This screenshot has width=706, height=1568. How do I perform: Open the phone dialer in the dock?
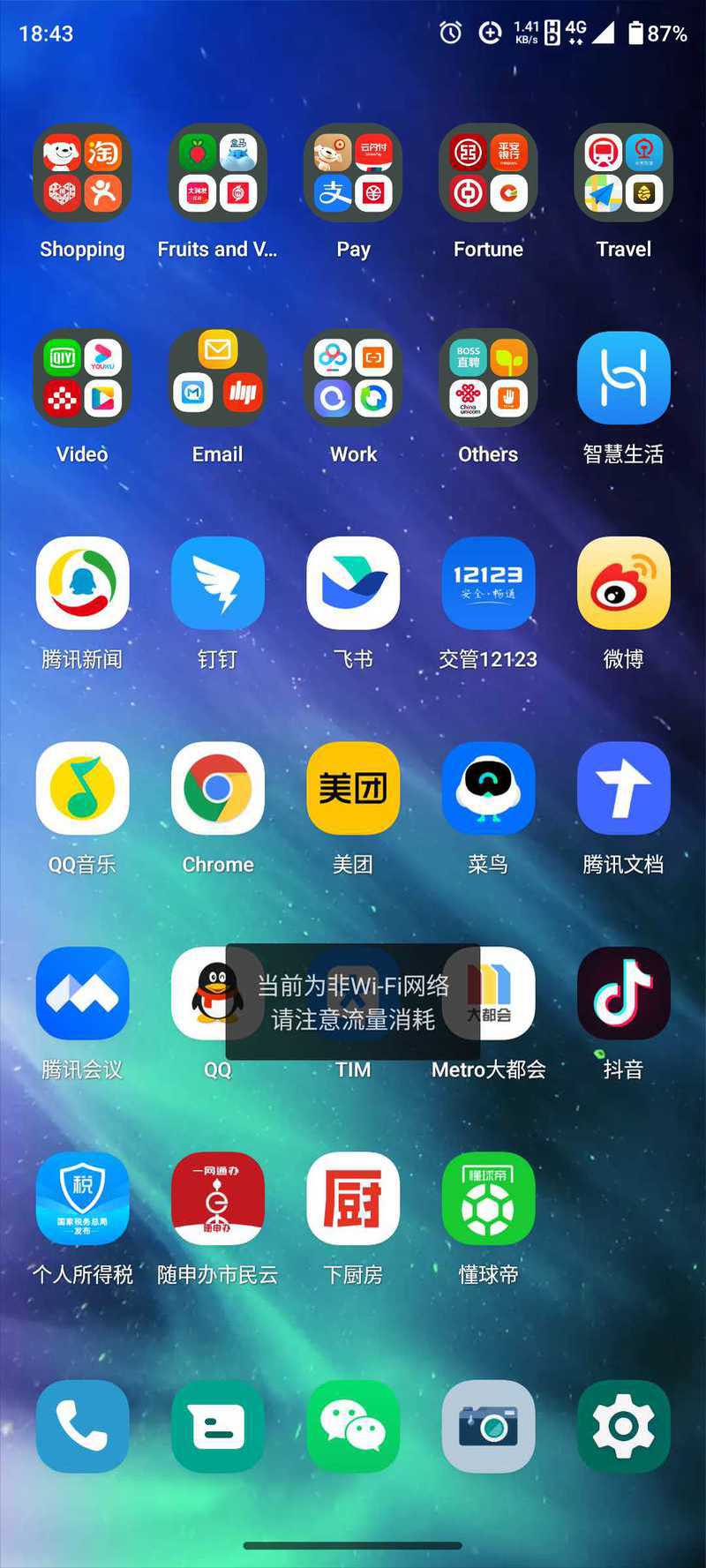82,1427
